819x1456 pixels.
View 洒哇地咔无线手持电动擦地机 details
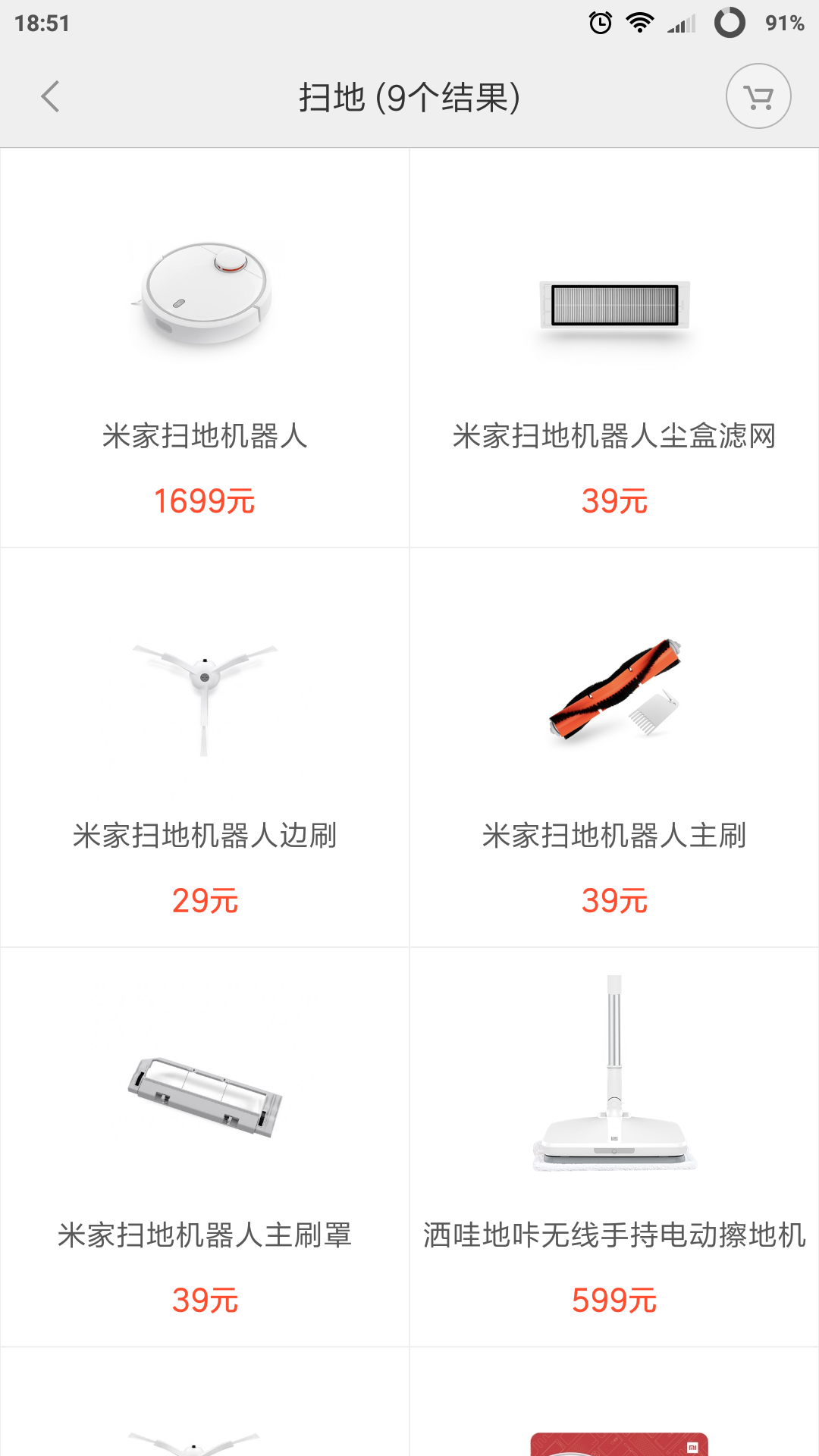(614, 1147)
